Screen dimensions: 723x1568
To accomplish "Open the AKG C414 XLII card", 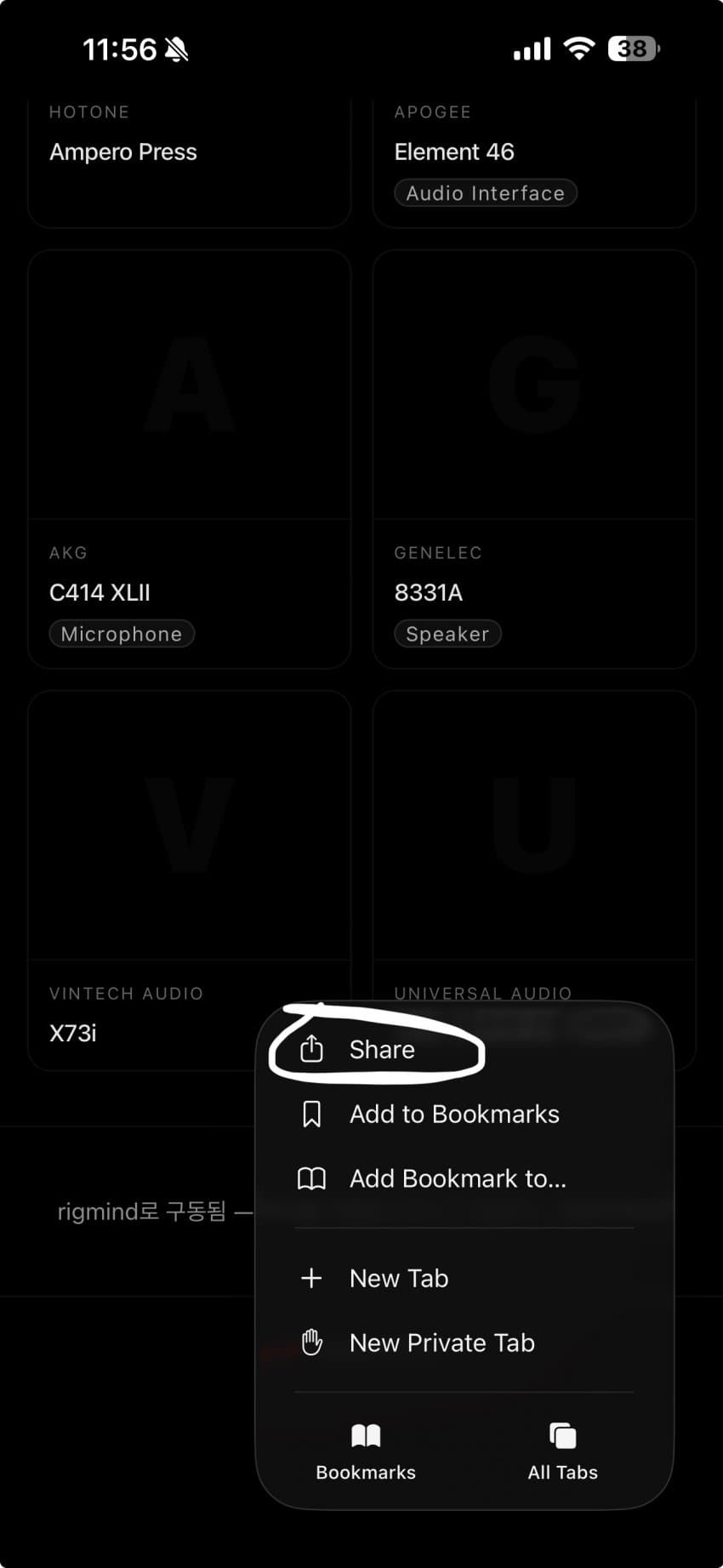I will 189,459.
